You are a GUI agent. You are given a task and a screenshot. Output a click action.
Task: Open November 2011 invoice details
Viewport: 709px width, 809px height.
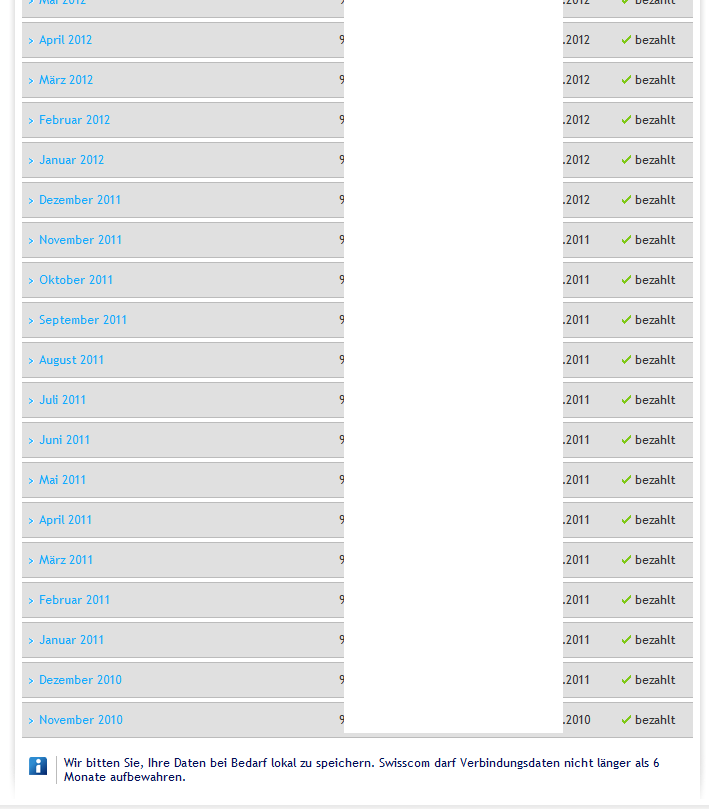(80, 240)
